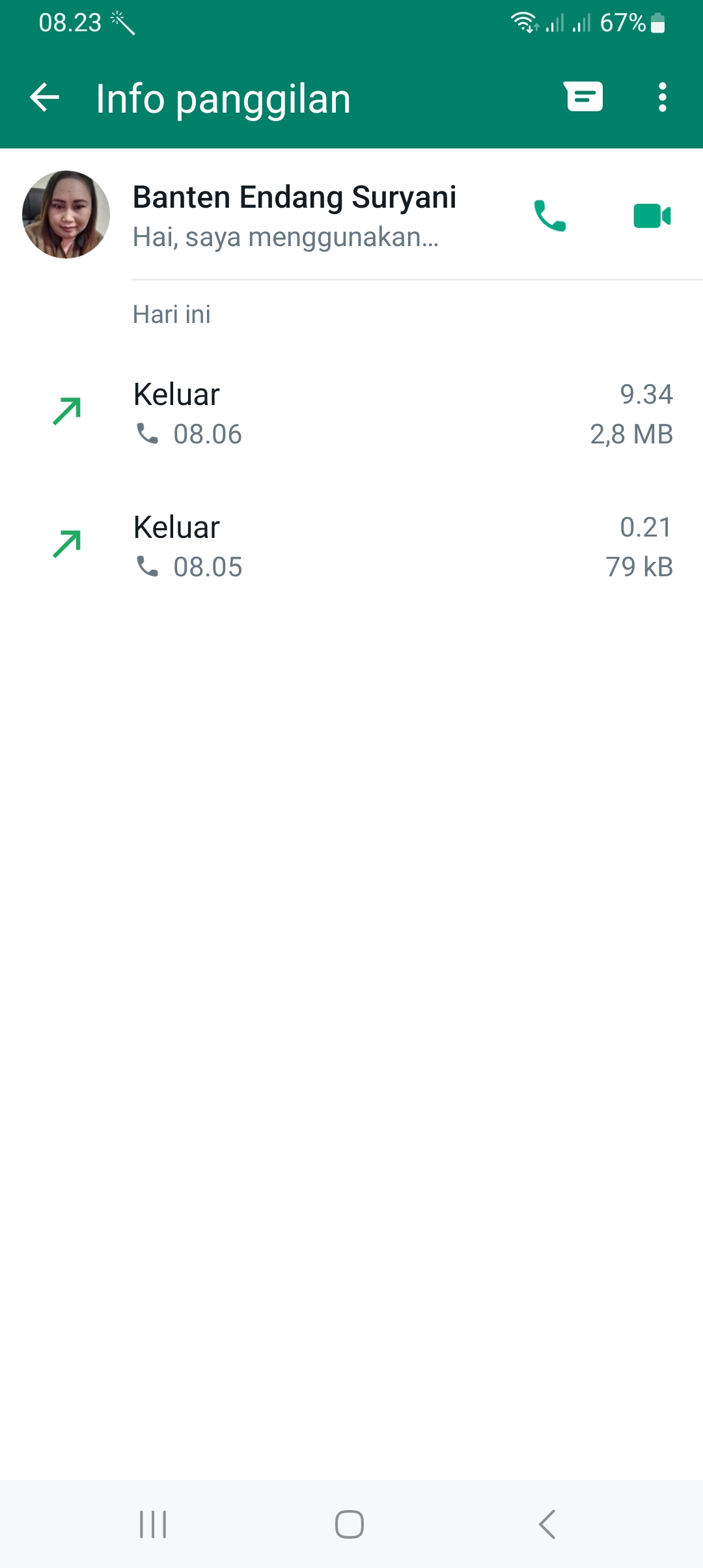Open message chat with this contact
This screenshot has width=703, height=1568.
click(584, 97)
